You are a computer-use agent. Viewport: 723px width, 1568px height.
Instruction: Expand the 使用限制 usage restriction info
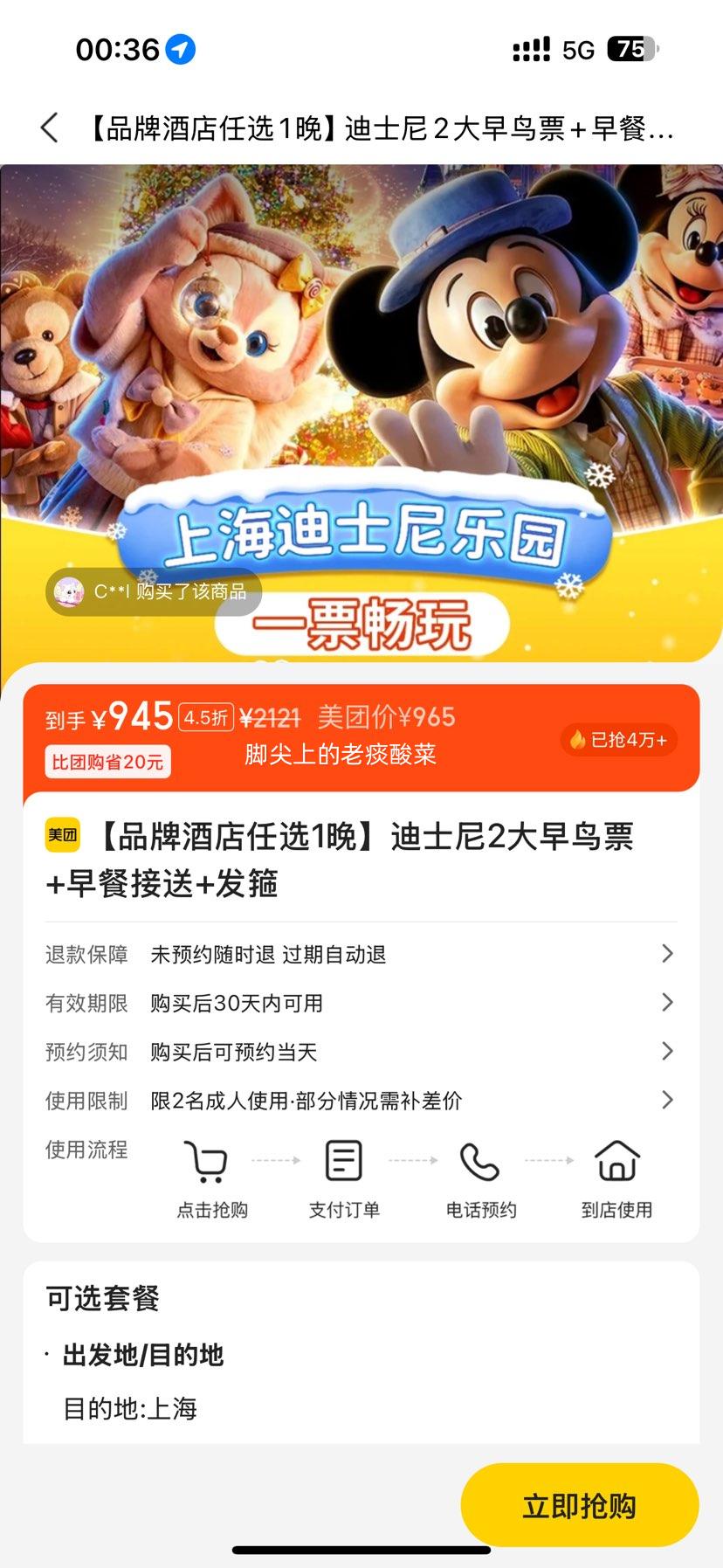click(361, 1100)
